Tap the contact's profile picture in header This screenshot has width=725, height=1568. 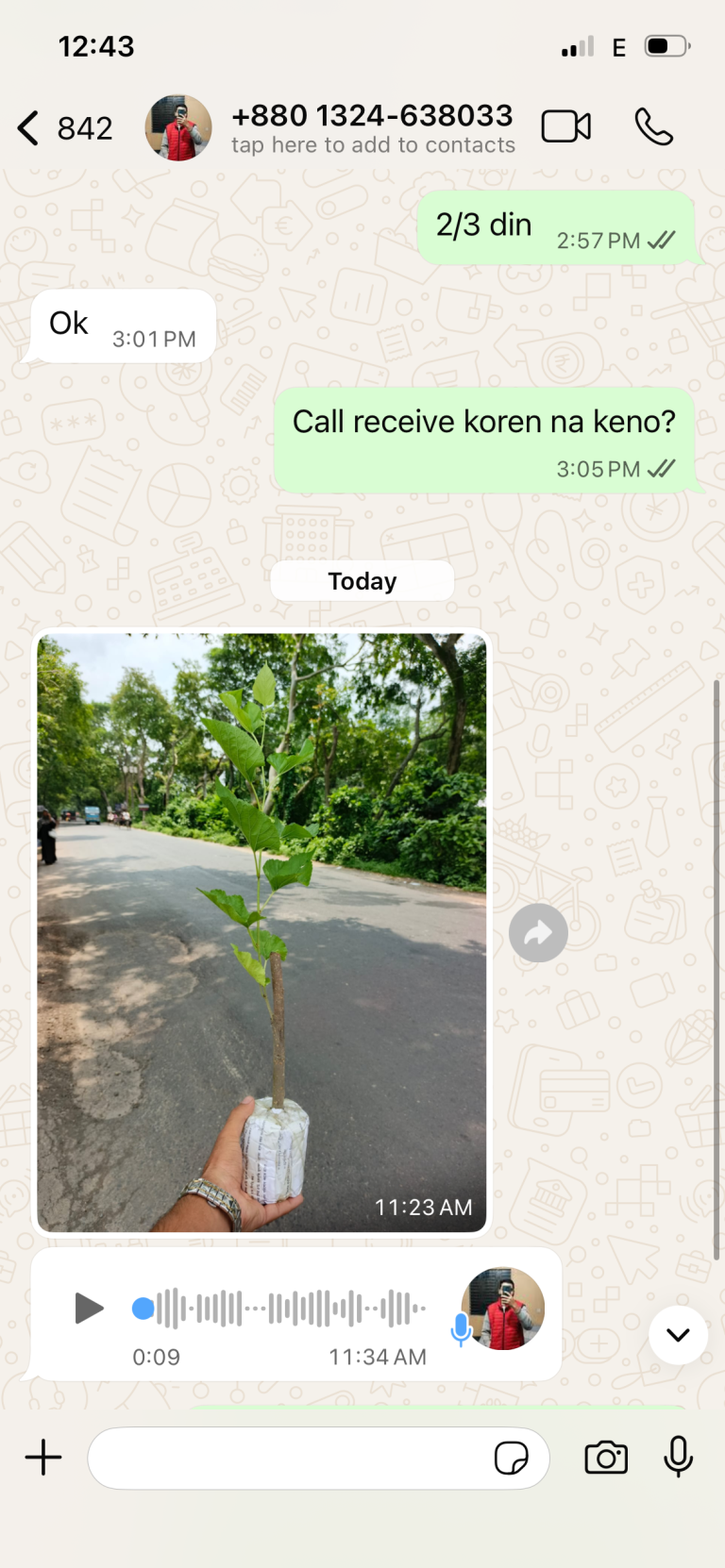[x=177, y=127]
